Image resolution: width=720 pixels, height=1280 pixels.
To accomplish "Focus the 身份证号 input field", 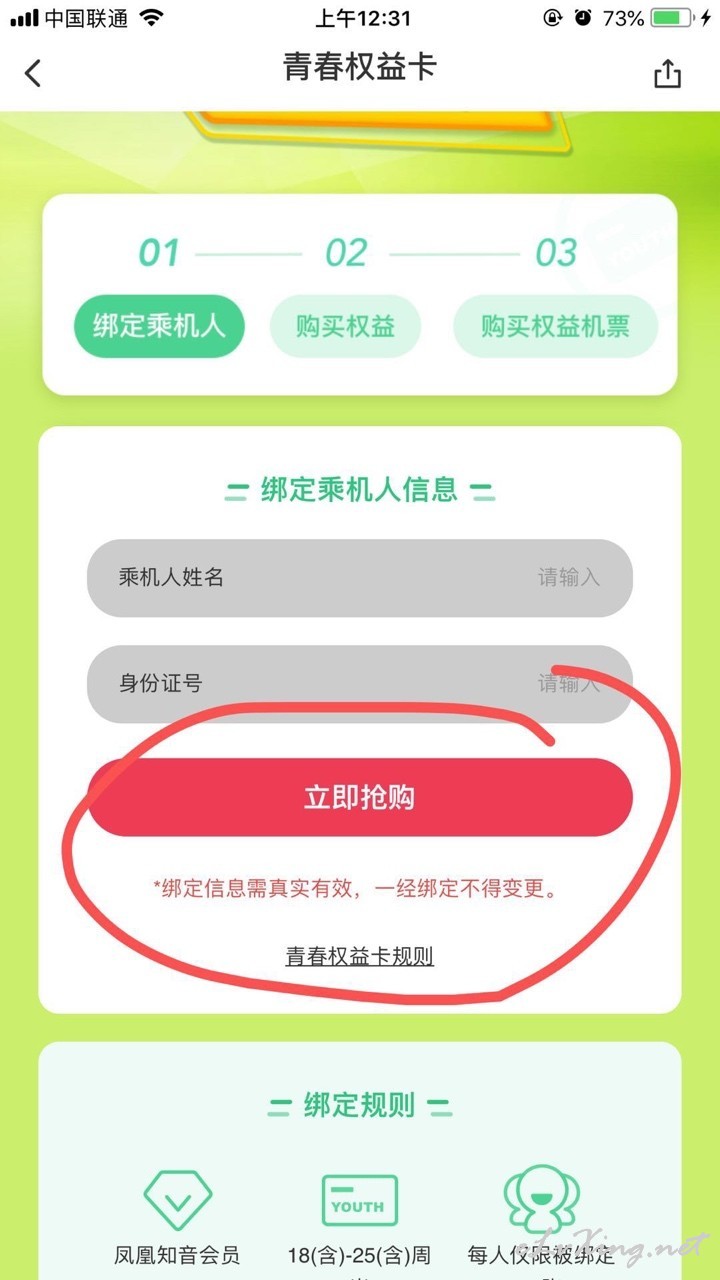I will click(x=360, y=683).
